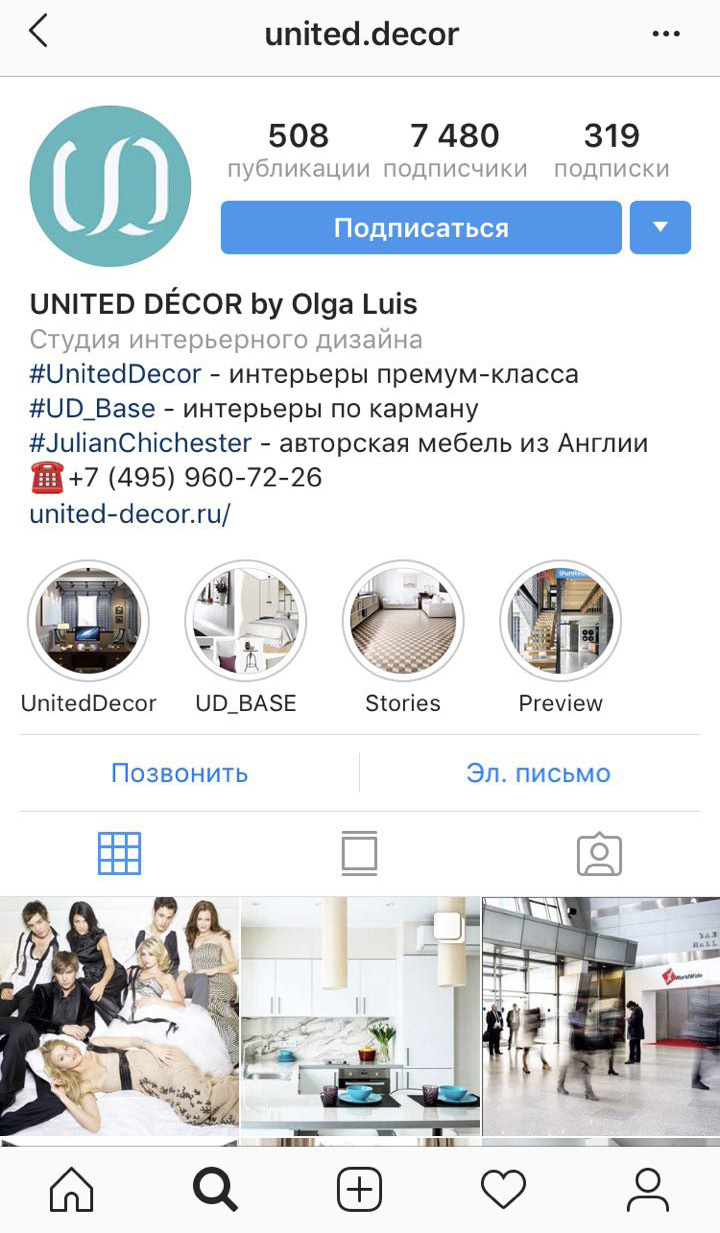The width and height of the screenshot is (720, 1233).
Task: Open the UnitedDecor story highlight
Action: [88, 620]
